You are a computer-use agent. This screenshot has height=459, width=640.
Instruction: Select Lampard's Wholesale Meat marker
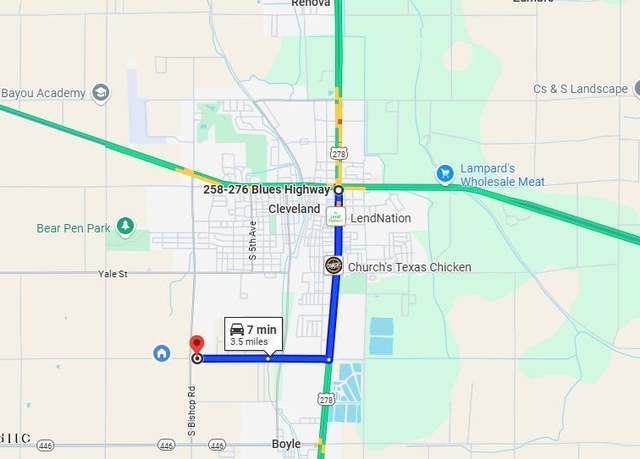pyautogui.click(x=445, y=174)
